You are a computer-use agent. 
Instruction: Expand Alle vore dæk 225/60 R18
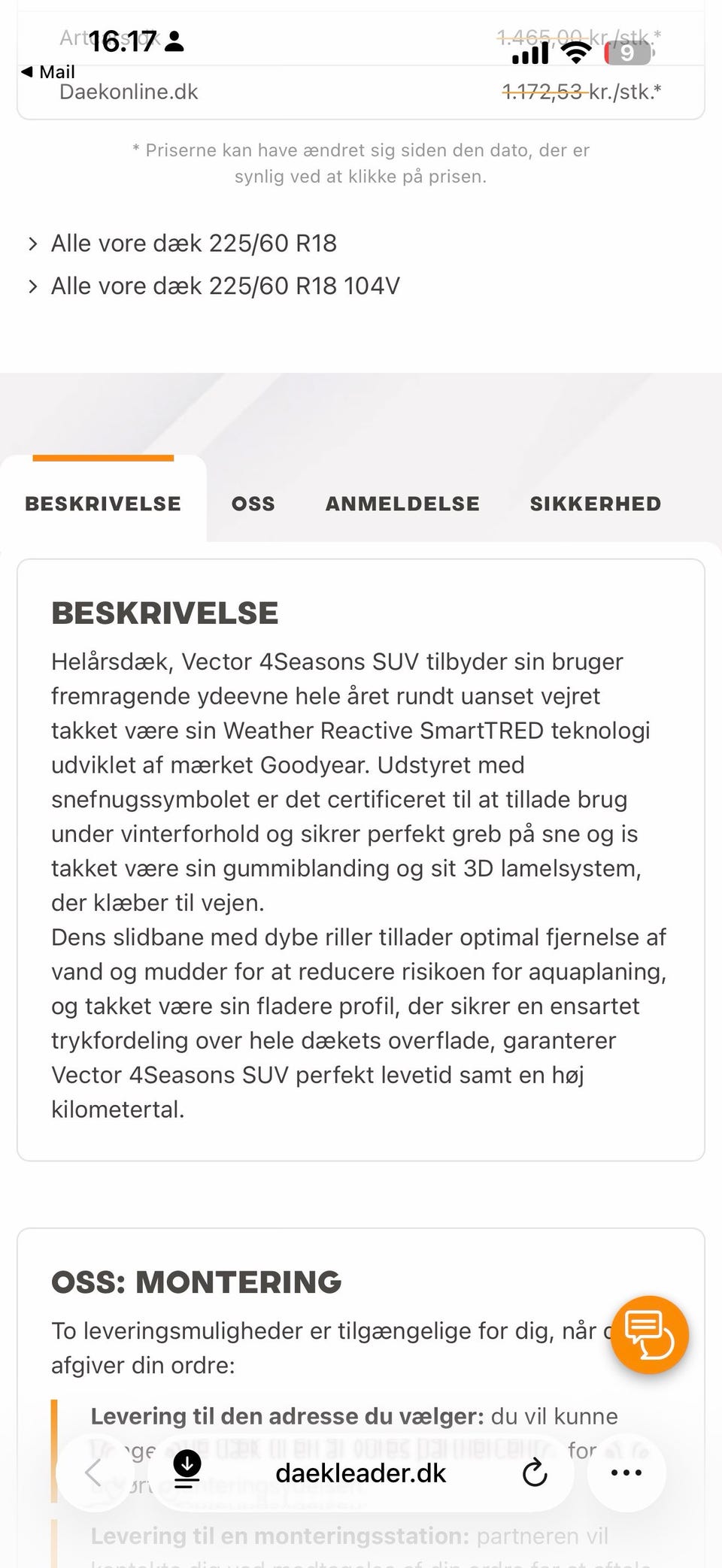(193, 243)
